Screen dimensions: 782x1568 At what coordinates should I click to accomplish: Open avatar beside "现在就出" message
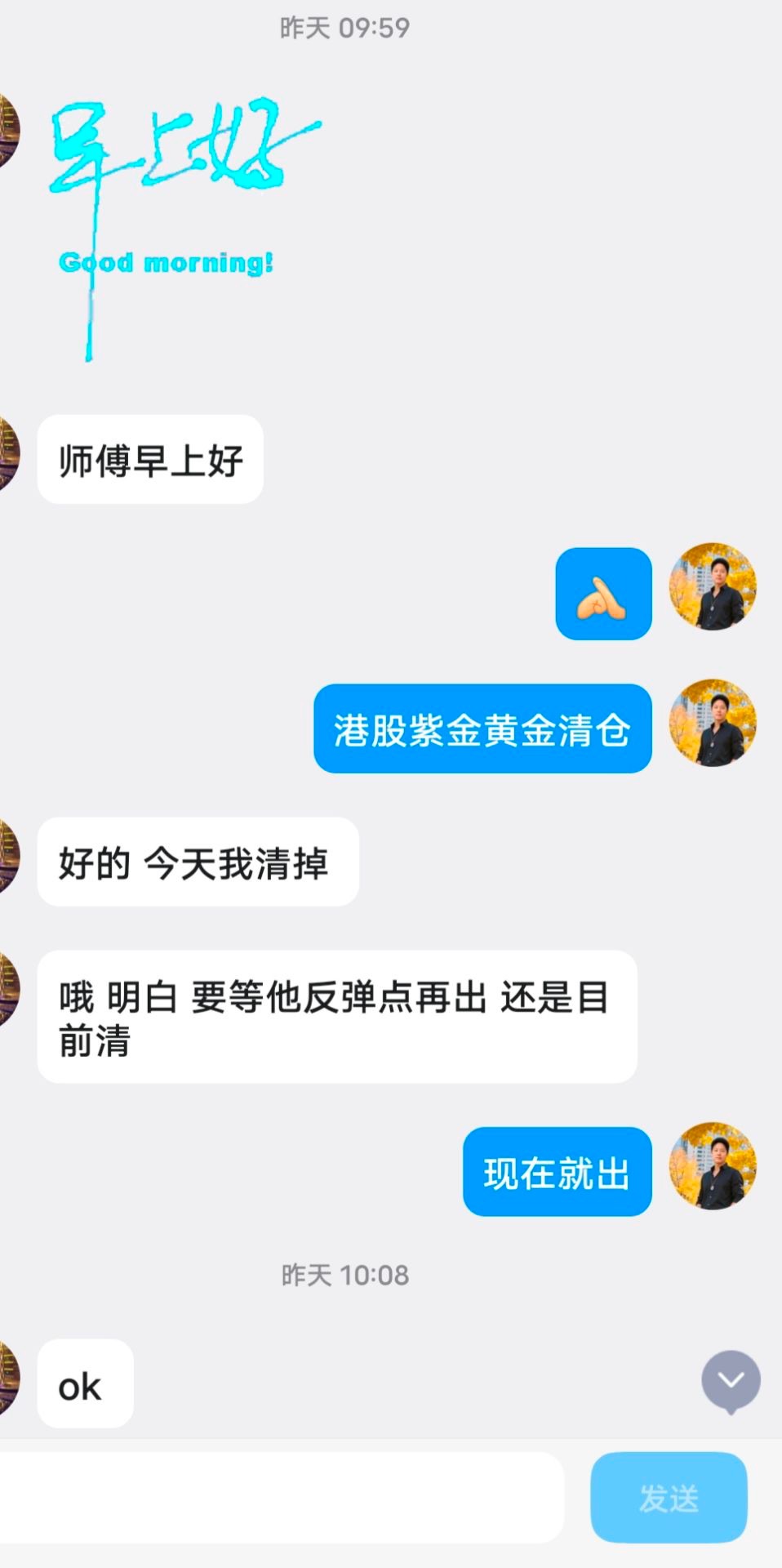click(713, 1165)
